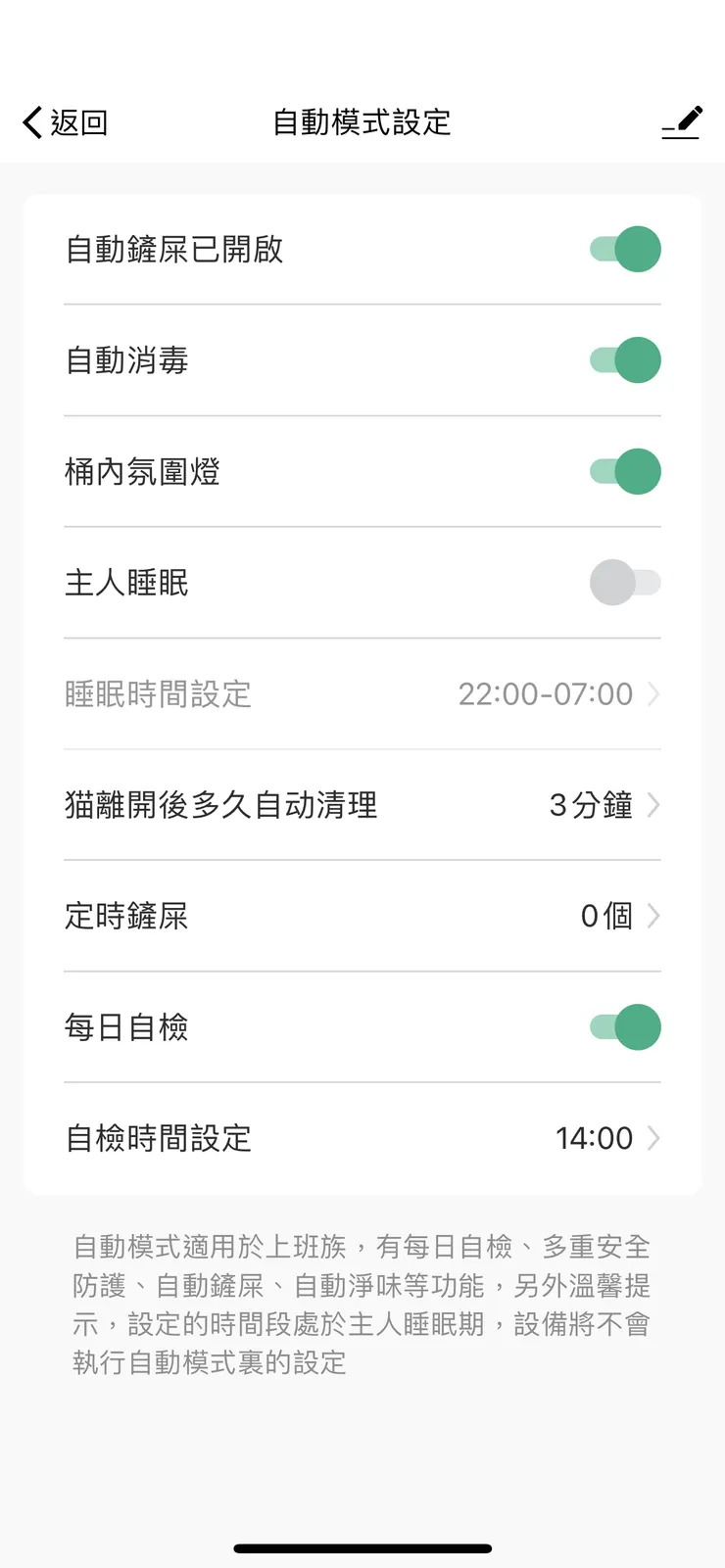Tap the back arrow icon
725x1568 pixels.
[30, 122]
